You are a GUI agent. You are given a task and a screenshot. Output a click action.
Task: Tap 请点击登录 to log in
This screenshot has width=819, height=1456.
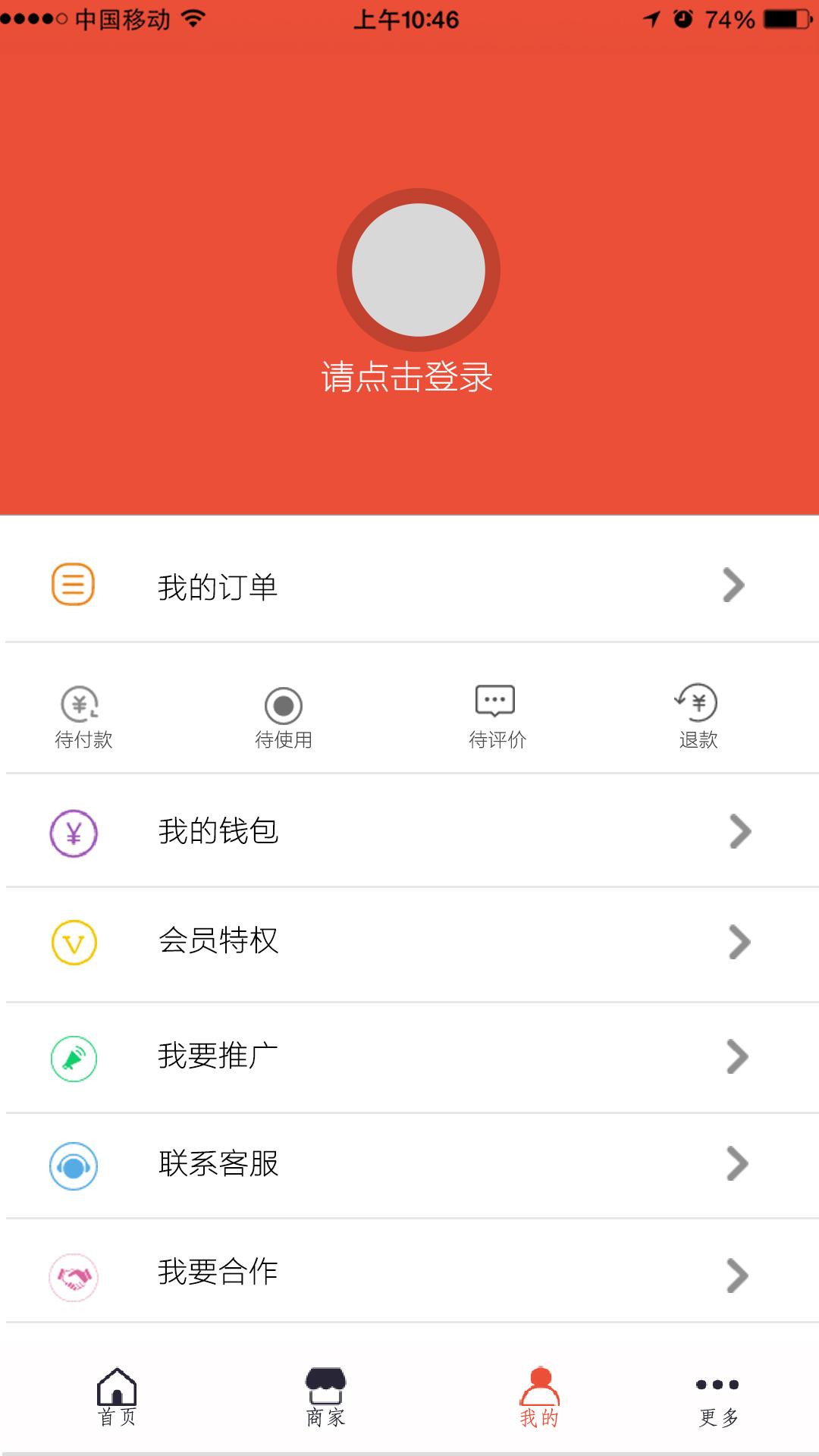click(x=408, y=376)
